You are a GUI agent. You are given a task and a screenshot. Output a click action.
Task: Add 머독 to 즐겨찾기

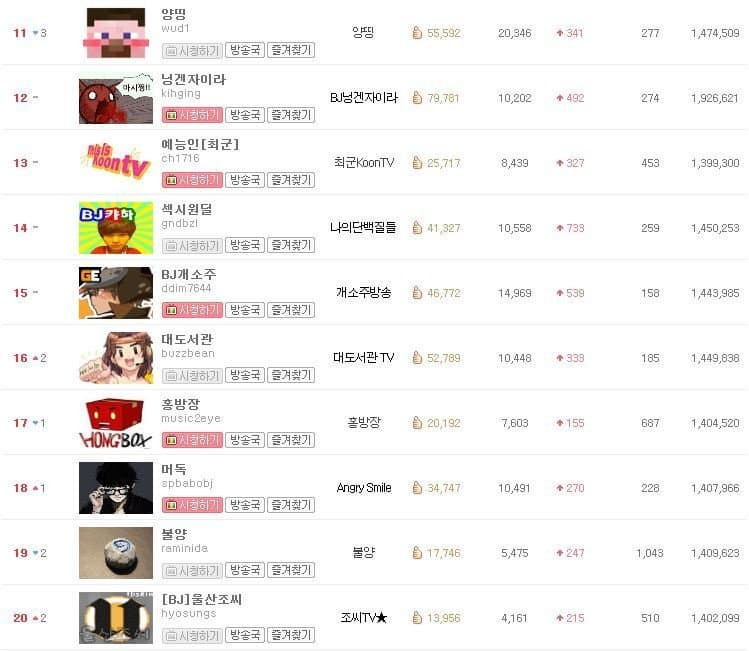tap(290, 505)
